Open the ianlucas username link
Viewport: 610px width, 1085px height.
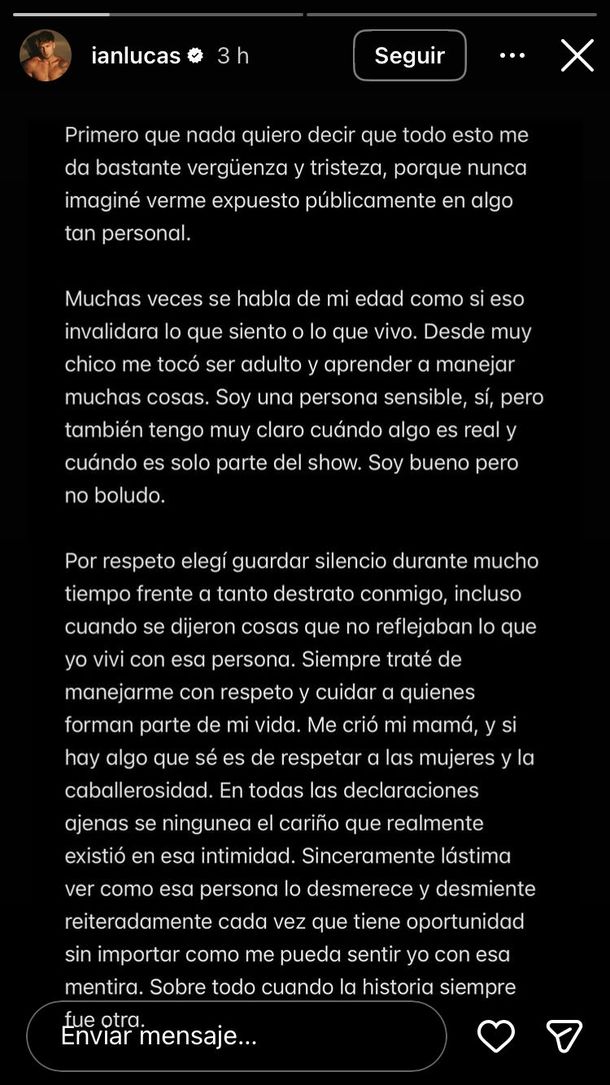(136, 56)
